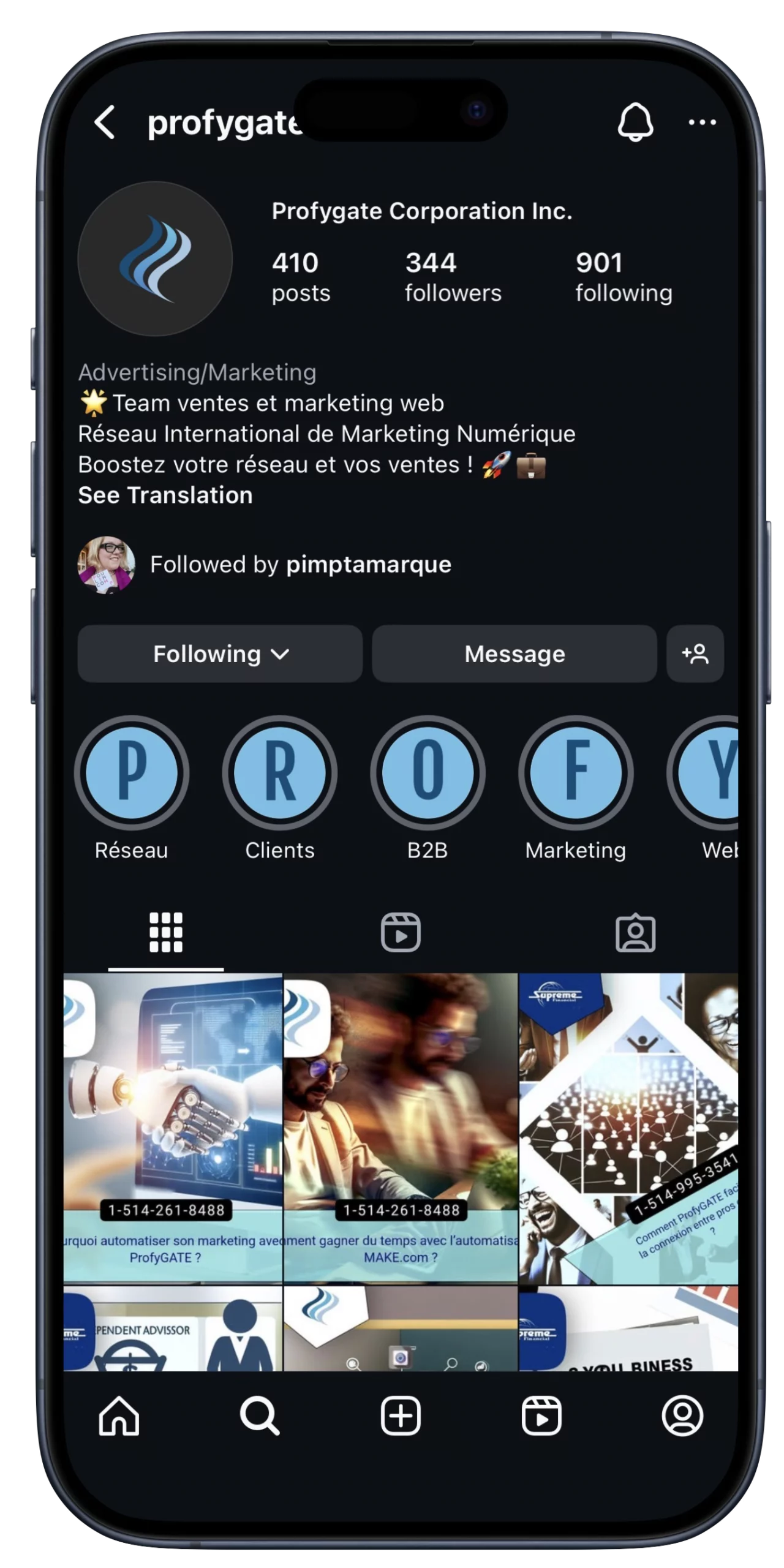Switch to the Reels tab on the profile
784x1568 pixels.
pos(401,932)
